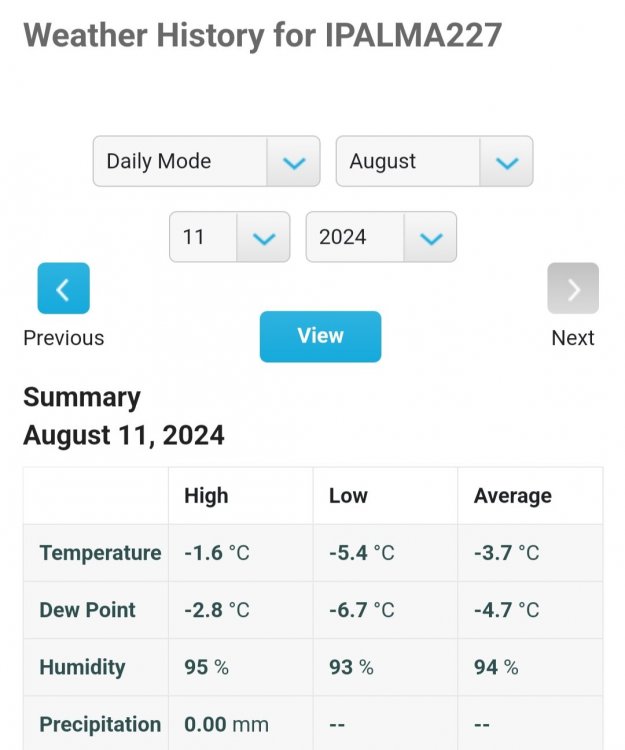Open the day dropdown showing 11
This screenshot has width=625, height=750.
[229, 238]
